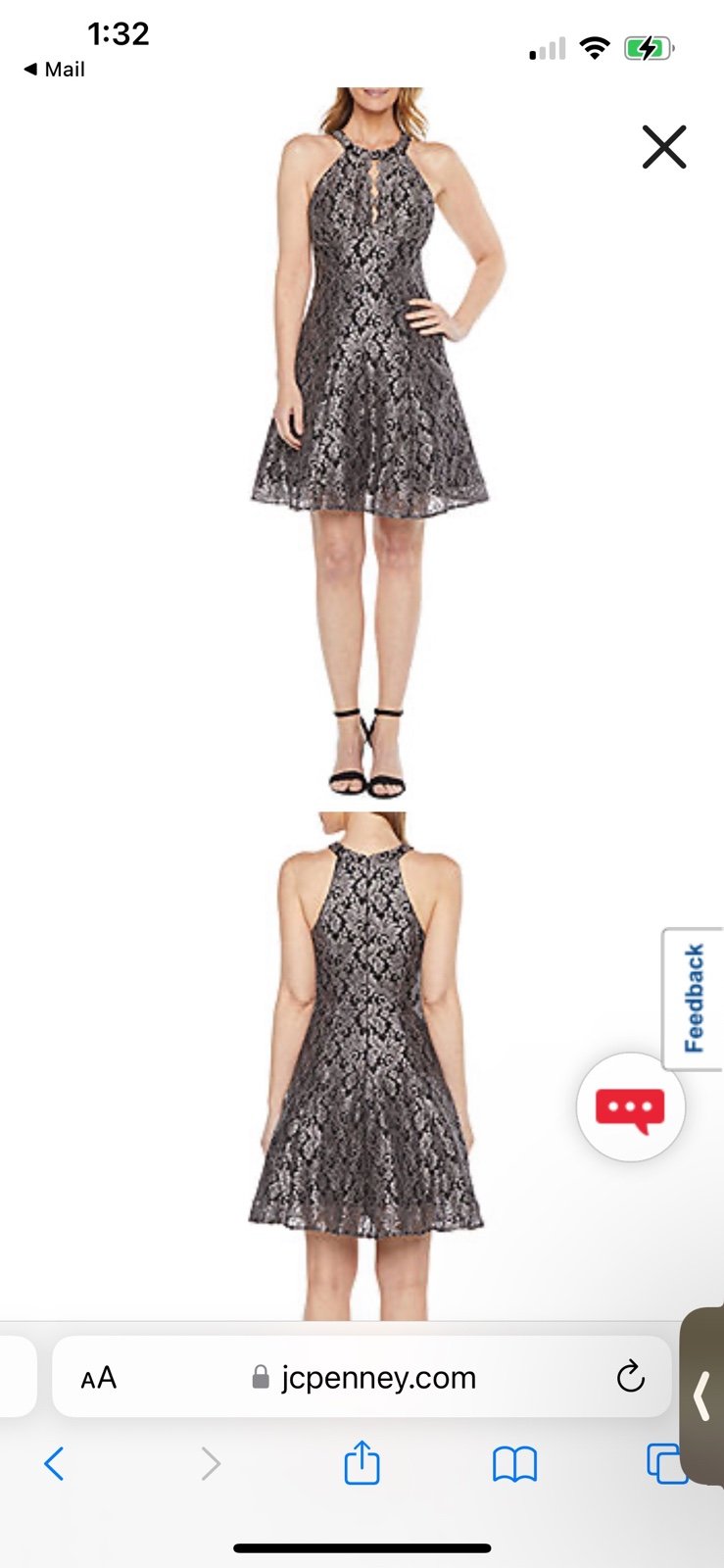Close the product image viewer
The image size is (724, 1568).
664,147
